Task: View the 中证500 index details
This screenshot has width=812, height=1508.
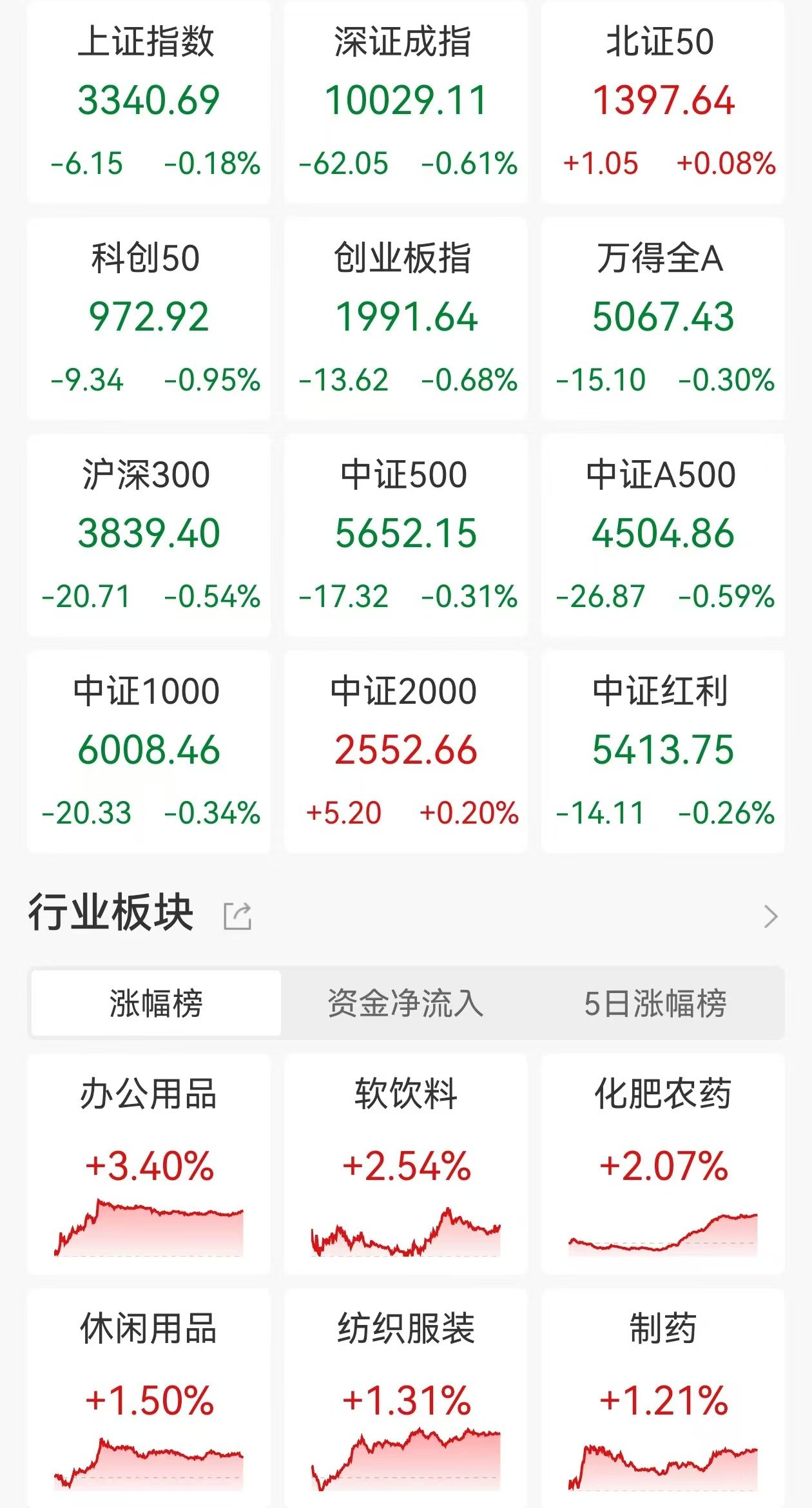Action: [406, 536]
